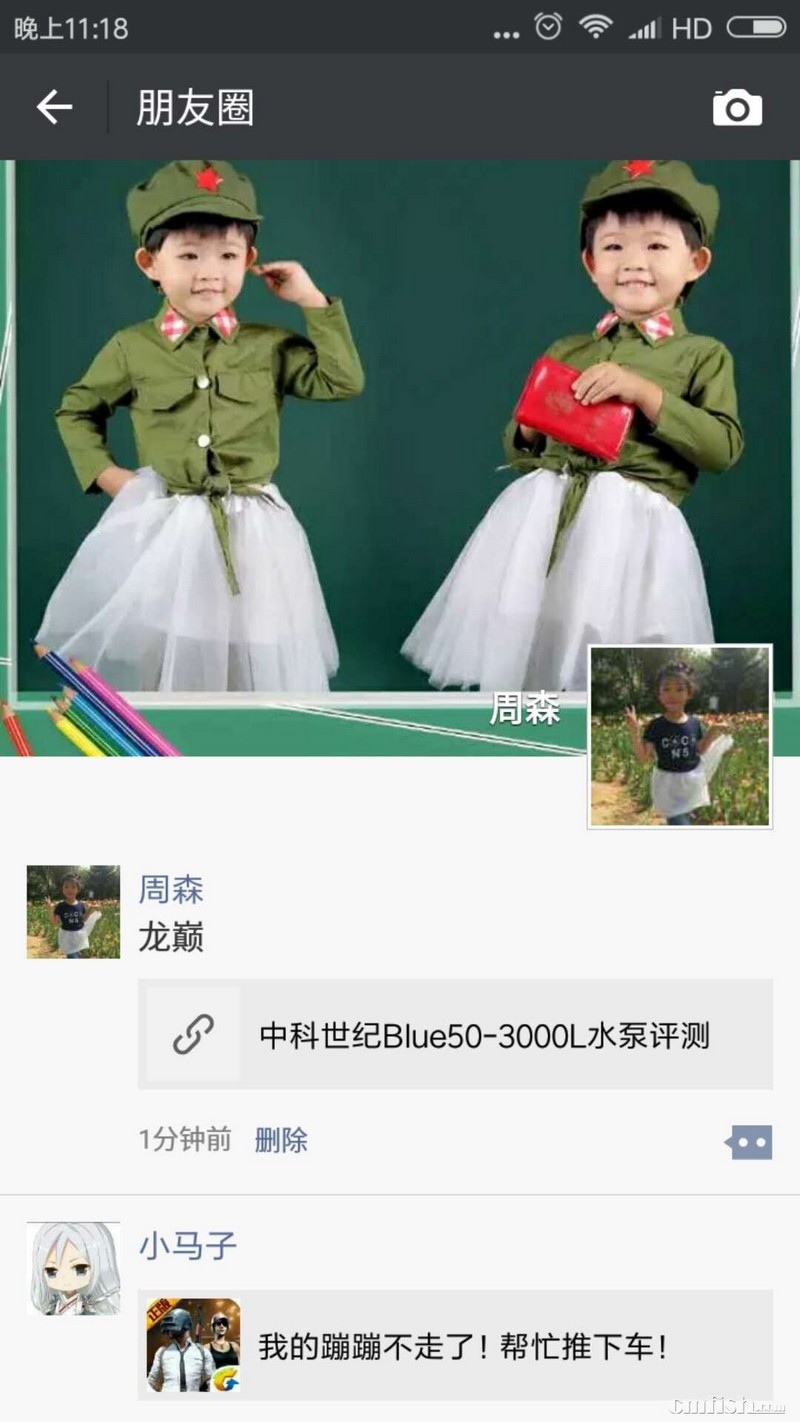Go back from 朋友圈
Image resolution: width=800 pixels, height=1422 pixels.
tap(54, 107)
